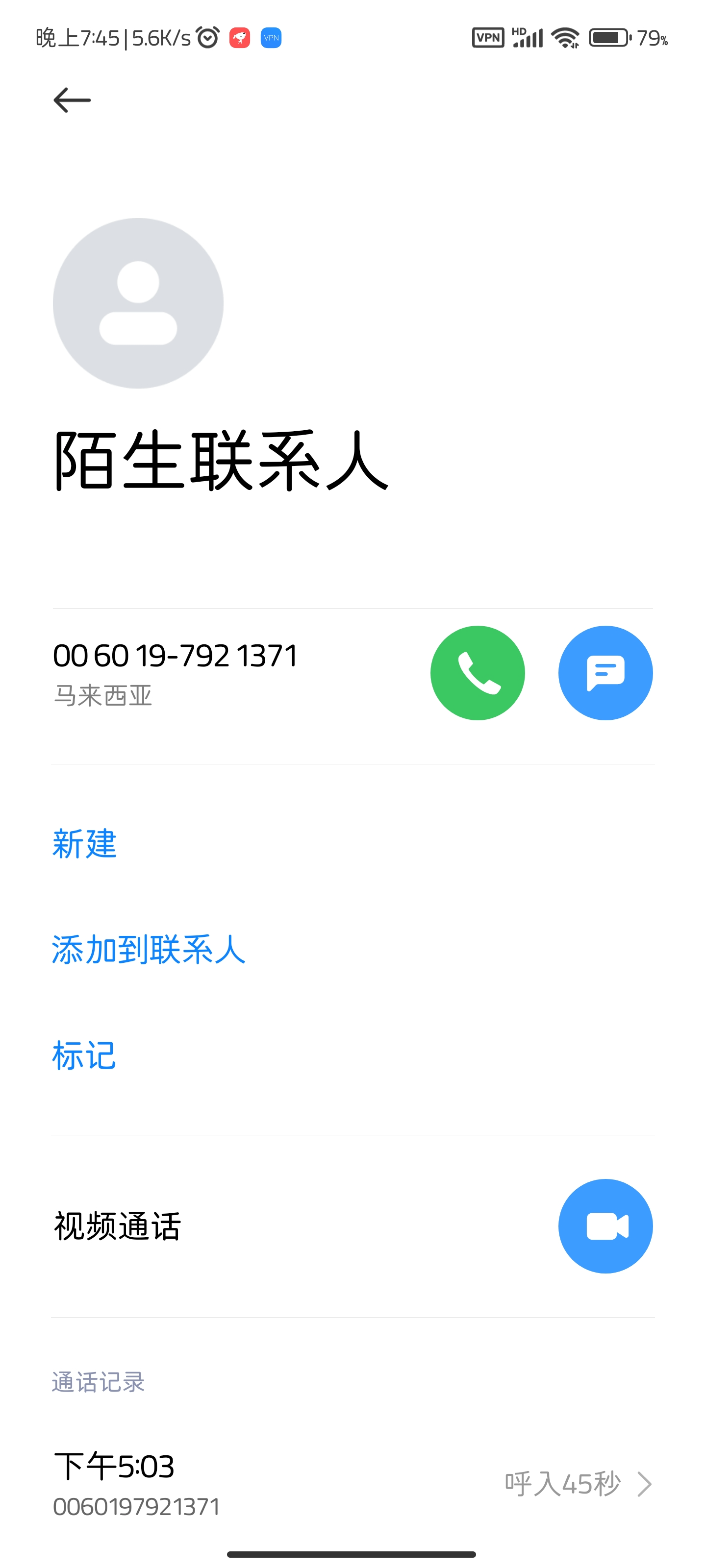
Task: Tap the blue VPN app notification icon
Action: [272, 38]
